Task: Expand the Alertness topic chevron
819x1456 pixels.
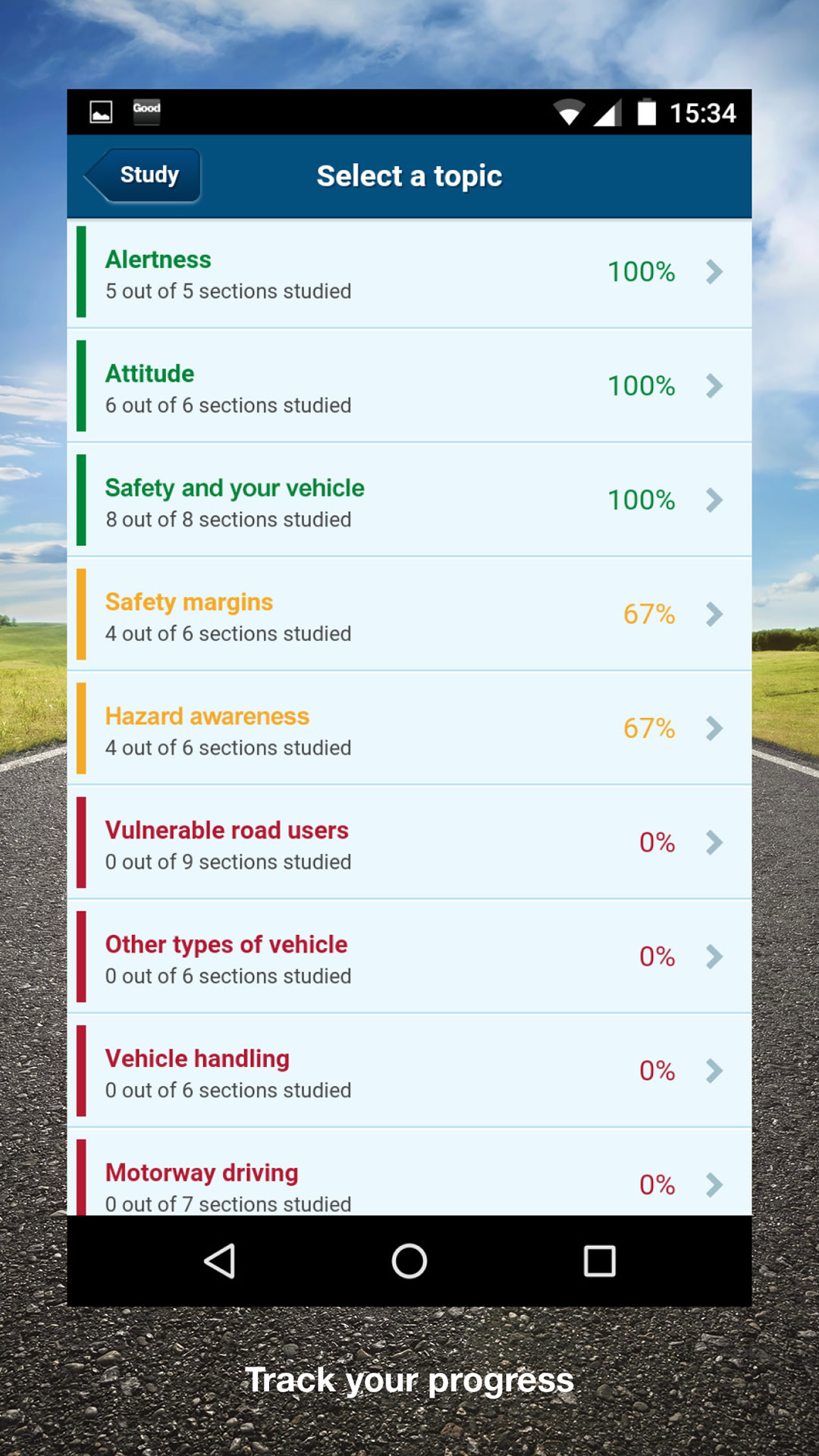Action: [x=714, y=272]
